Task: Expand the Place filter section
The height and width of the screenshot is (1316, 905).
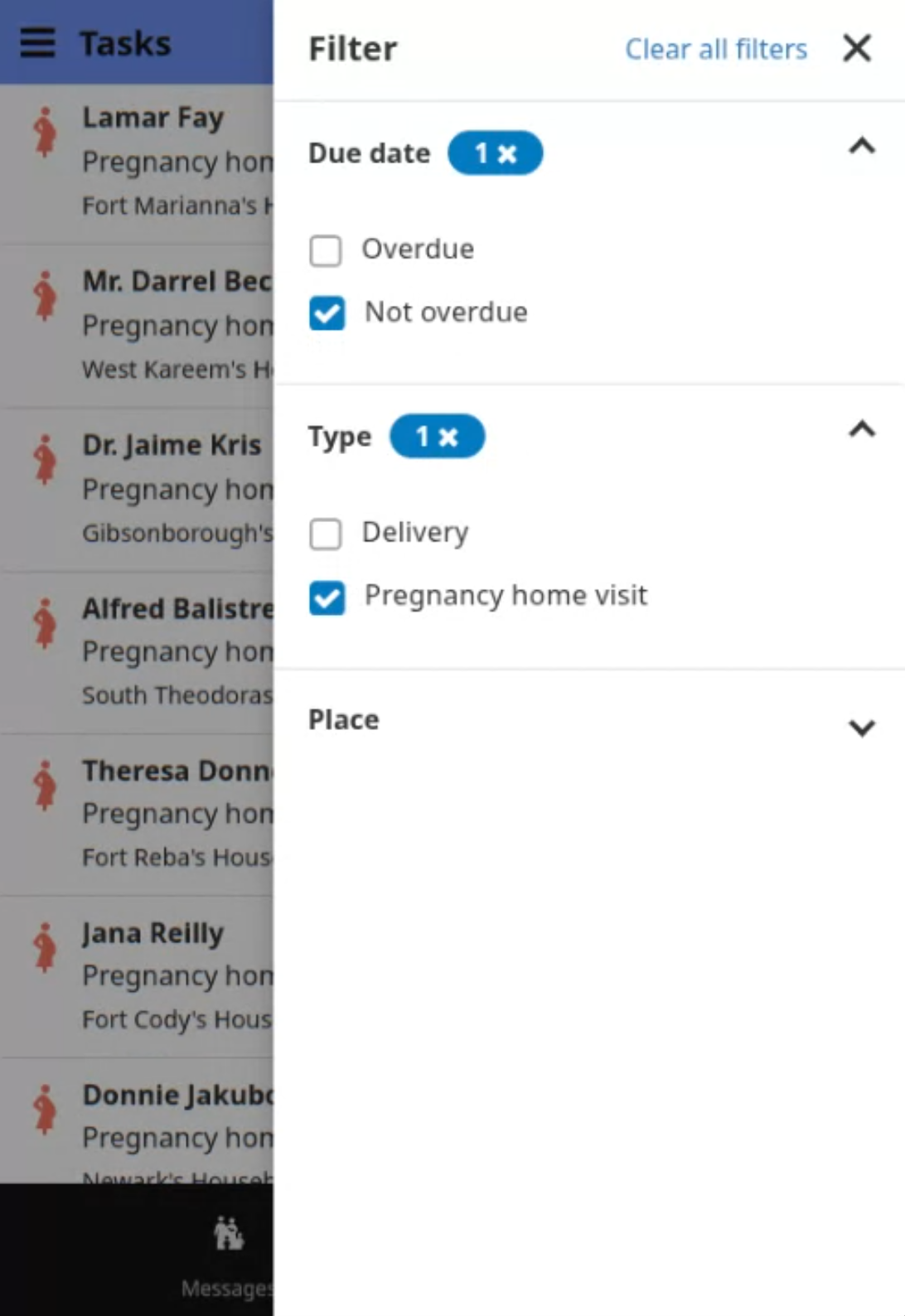Action: pyautogui.click(x=863, y=728)
